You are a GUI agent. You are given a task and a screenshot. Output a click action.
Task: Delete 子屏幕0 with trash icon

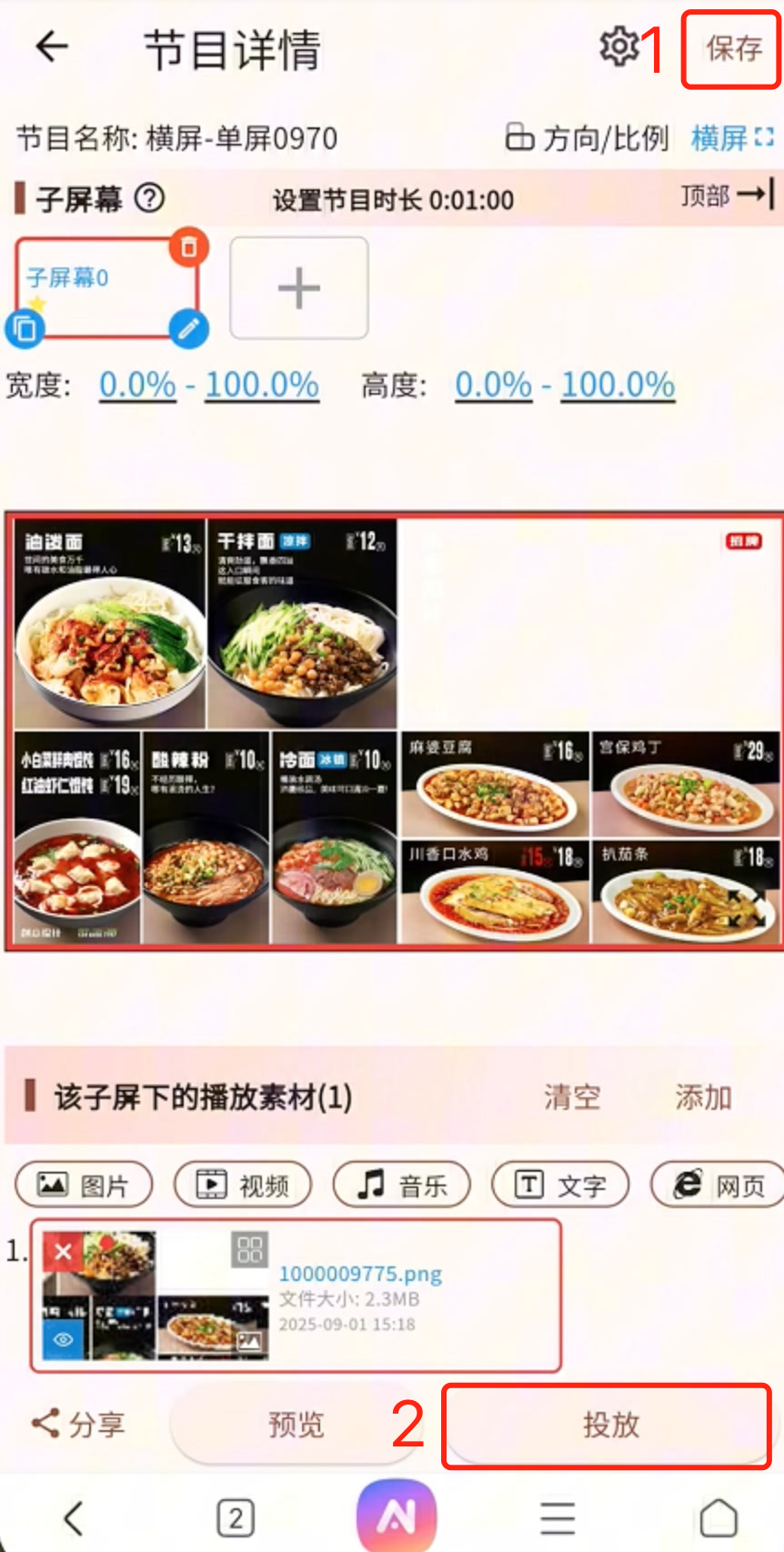(188, 247)
